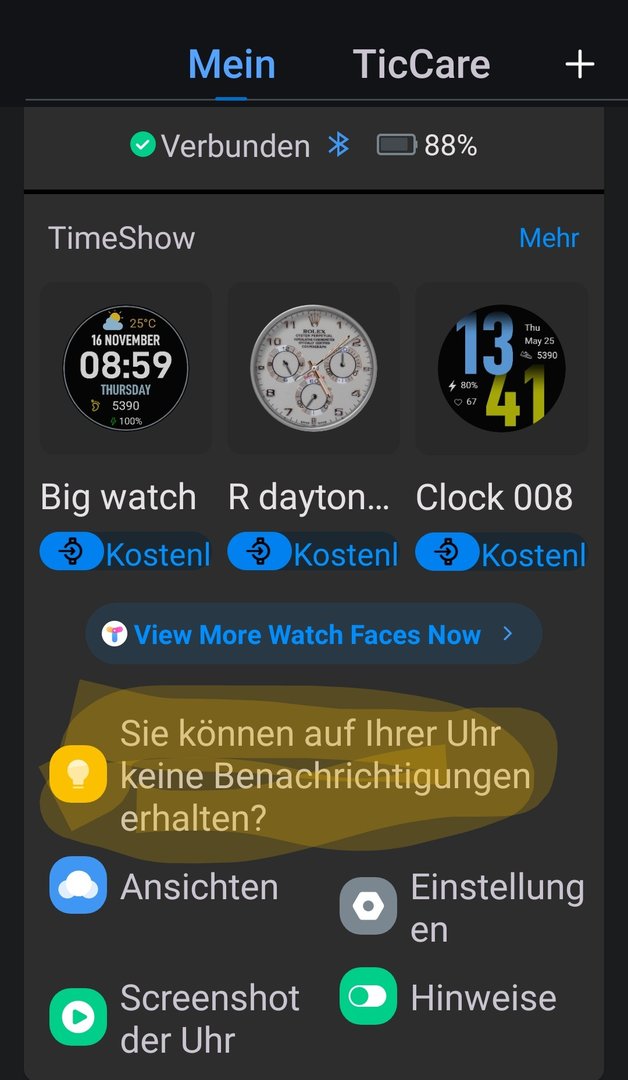Open Mehr watch faces in TimeShow
This screenshot has height=1080, width=628.
[549, 238]
